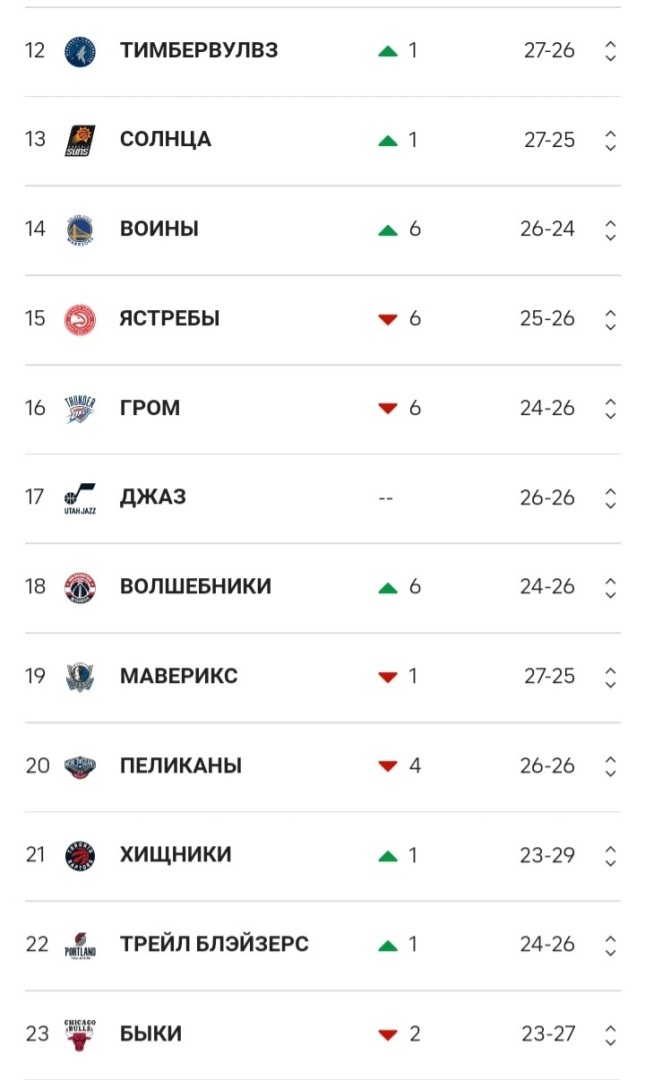Show details for Трейл Блэйзерс

point(610,945)
